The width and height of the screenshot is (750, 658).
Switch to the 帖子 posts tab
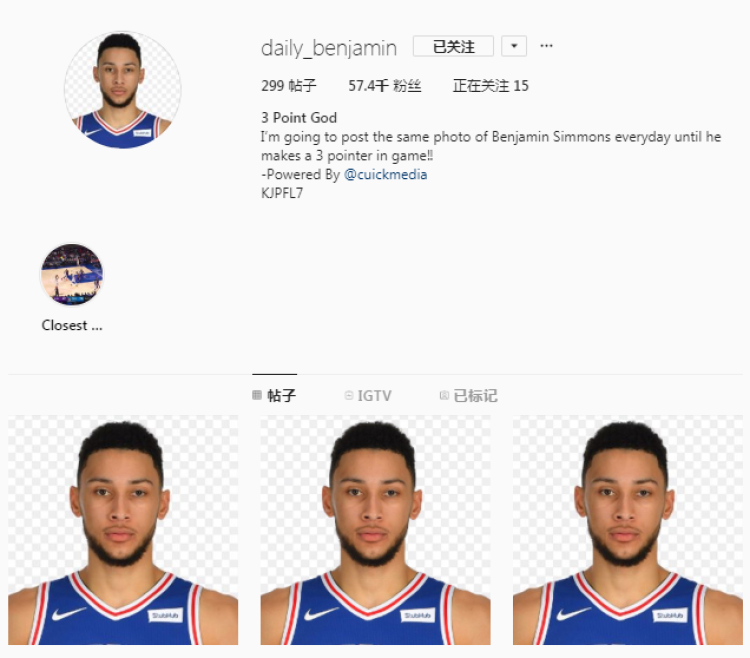tap(274, 396)
